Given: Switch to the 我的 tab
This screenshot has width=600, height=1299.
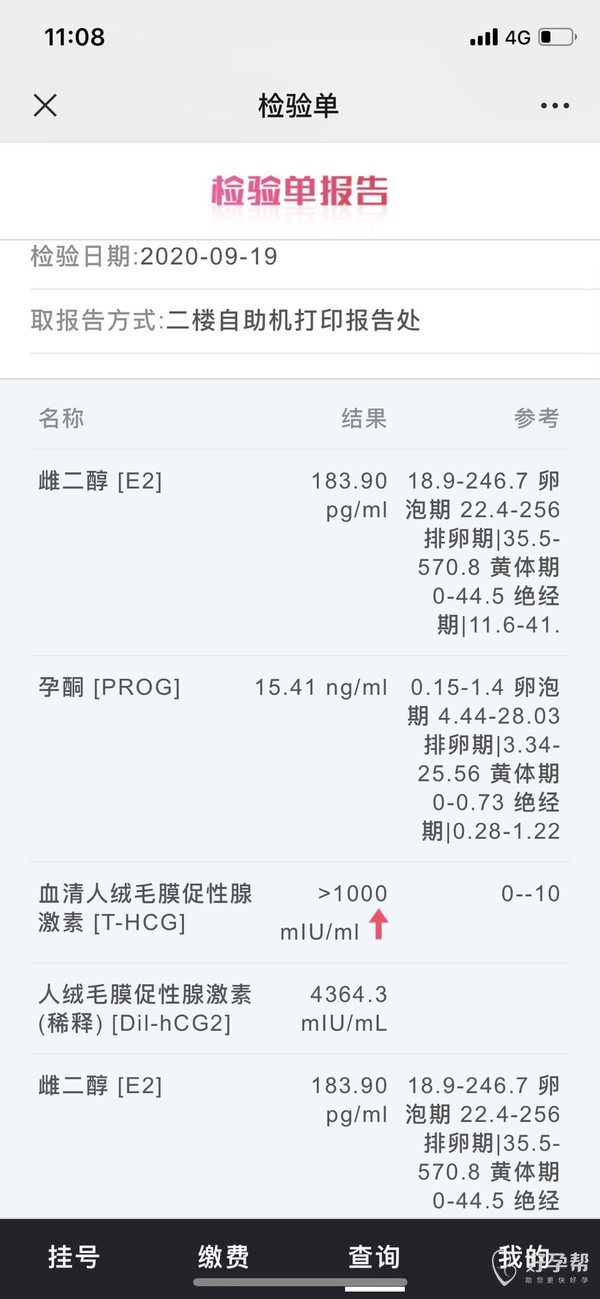Looking at the screenshot, I should [x=524, y=1257].
